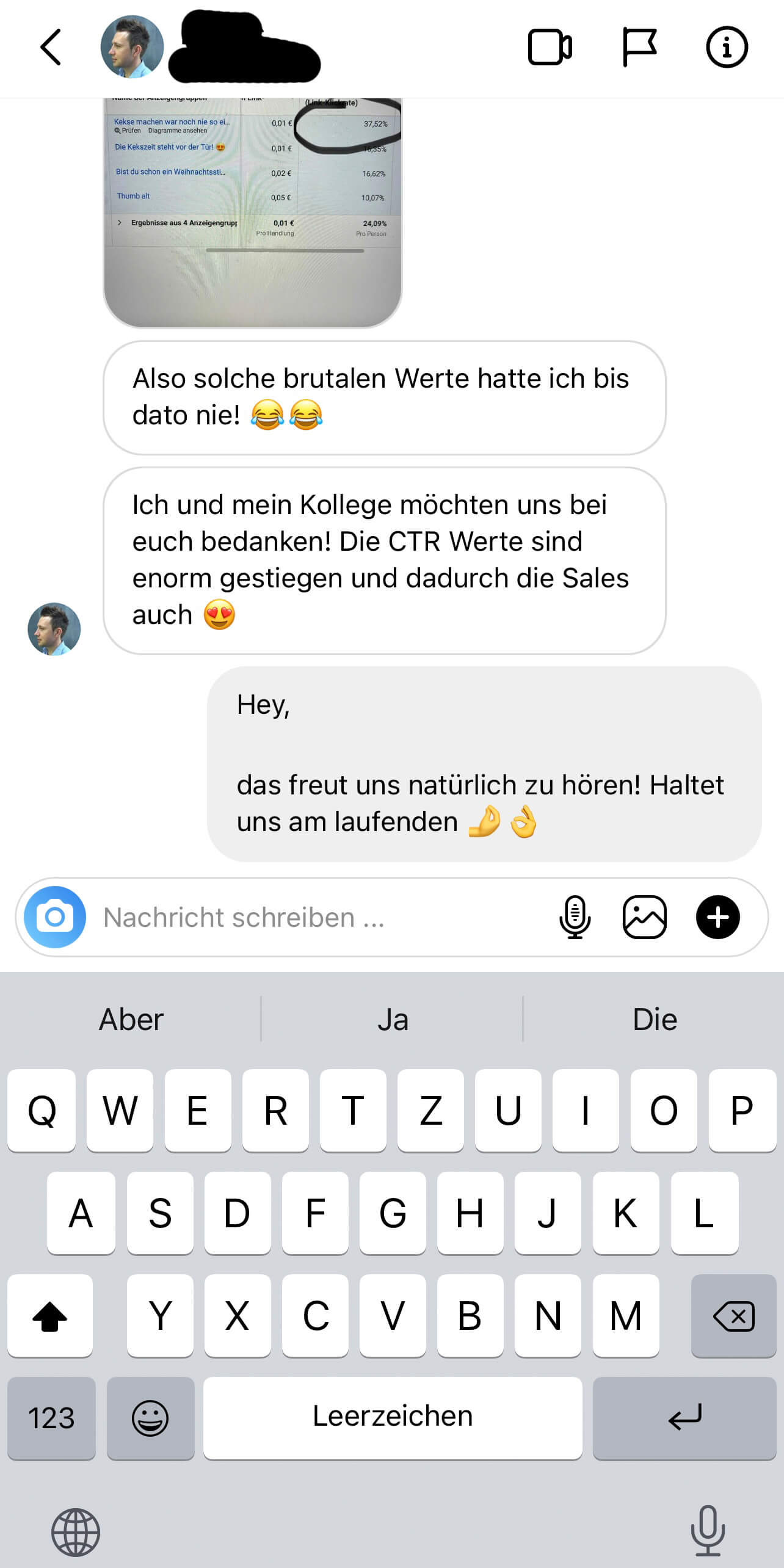The width and height of the screenshot is (784, 1568).
Task: Insert the suggested word Ja
Action: pyautogui.click(x=393, y=1019)
